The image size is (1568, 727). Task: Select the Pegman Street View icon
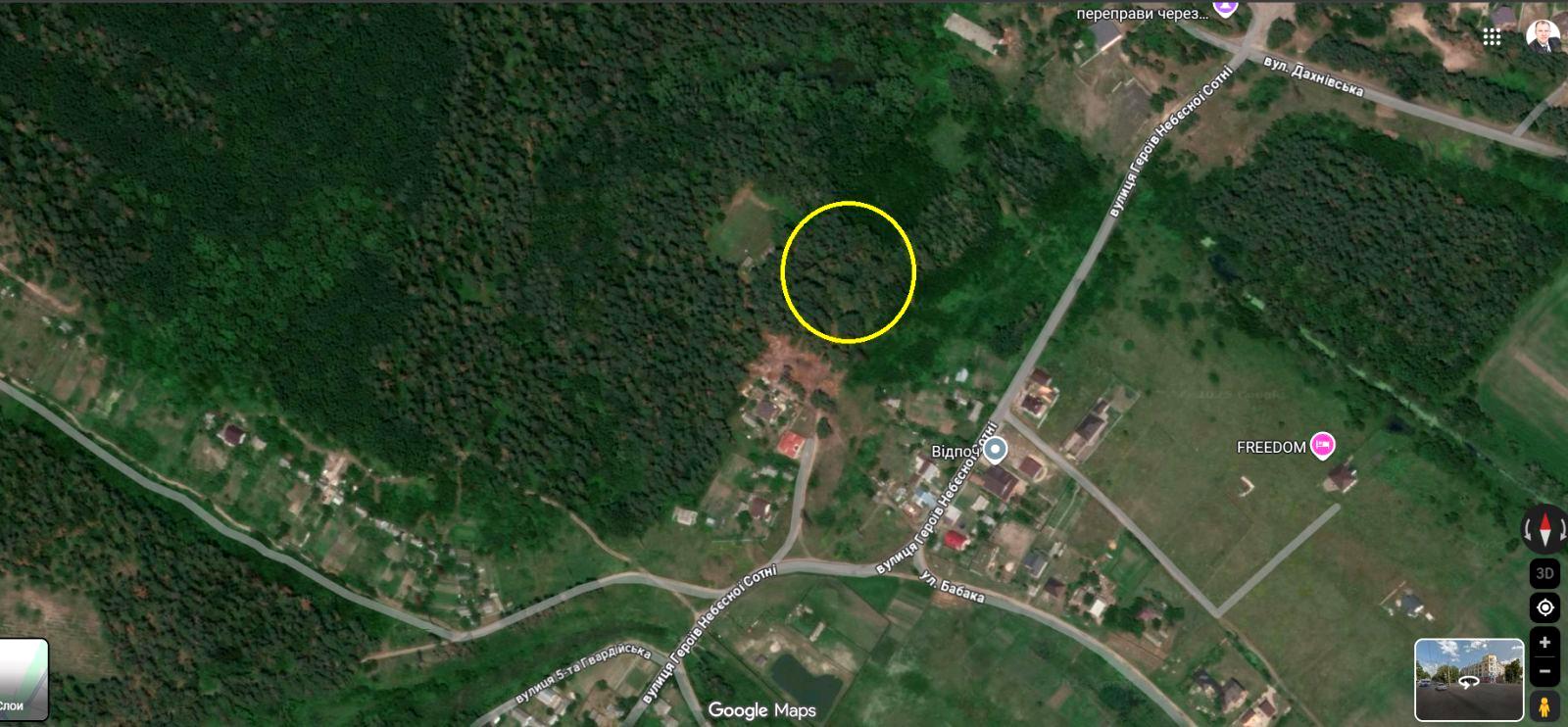tap(1544, 706)
